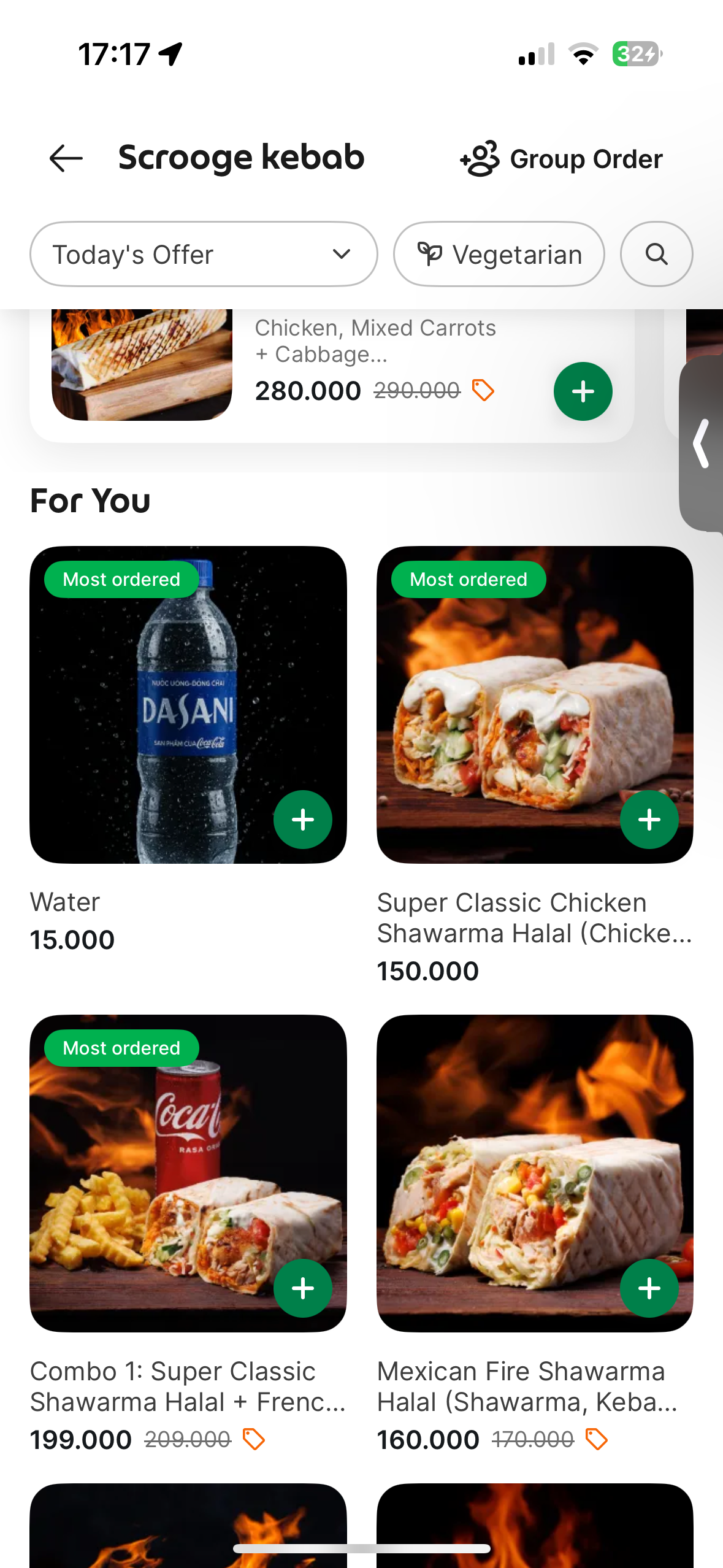This screenshot has width=723, height=1568.
Task: Open the Water product card
Action: click(x=188, y=750)
